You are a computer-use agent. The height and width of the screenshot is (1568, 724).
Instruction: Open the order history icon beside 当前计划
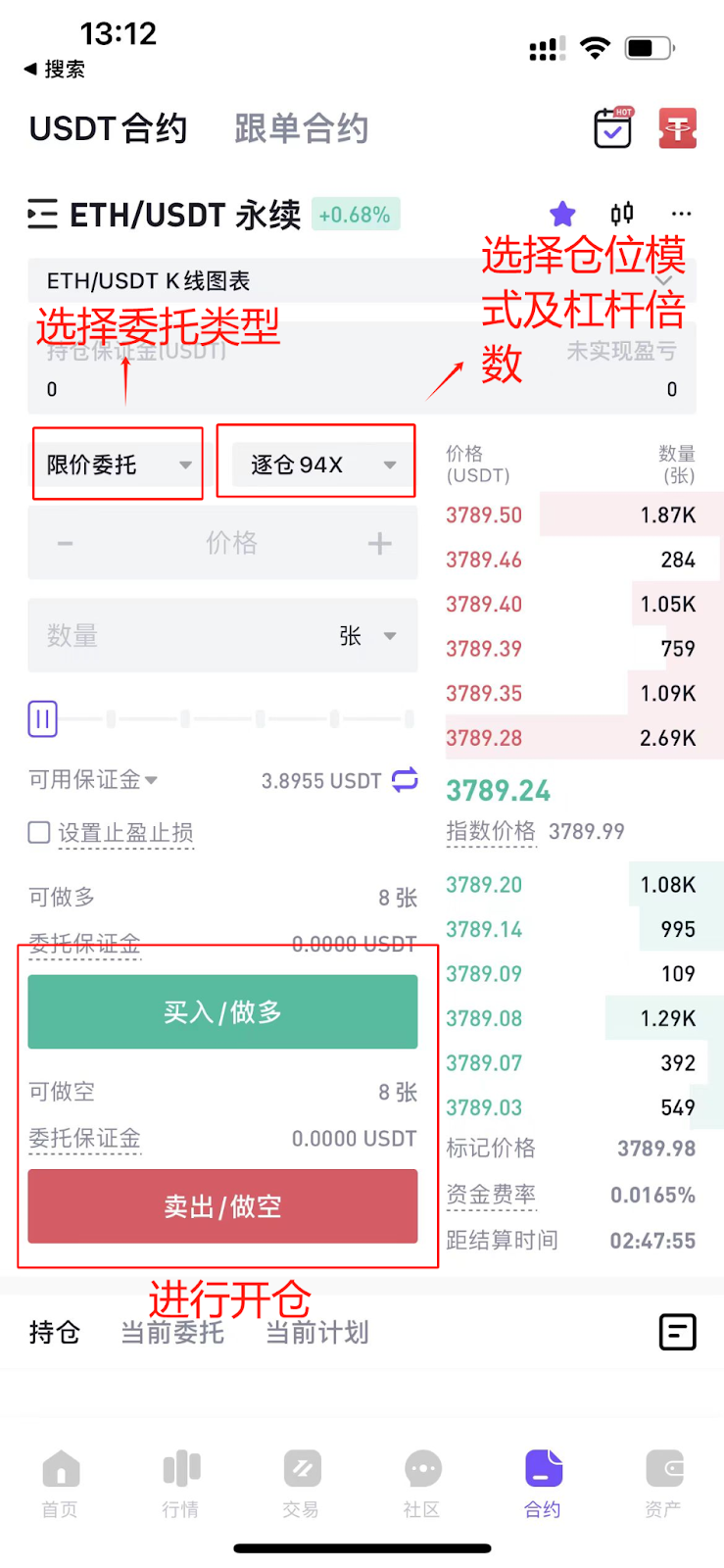(677, 1332)
